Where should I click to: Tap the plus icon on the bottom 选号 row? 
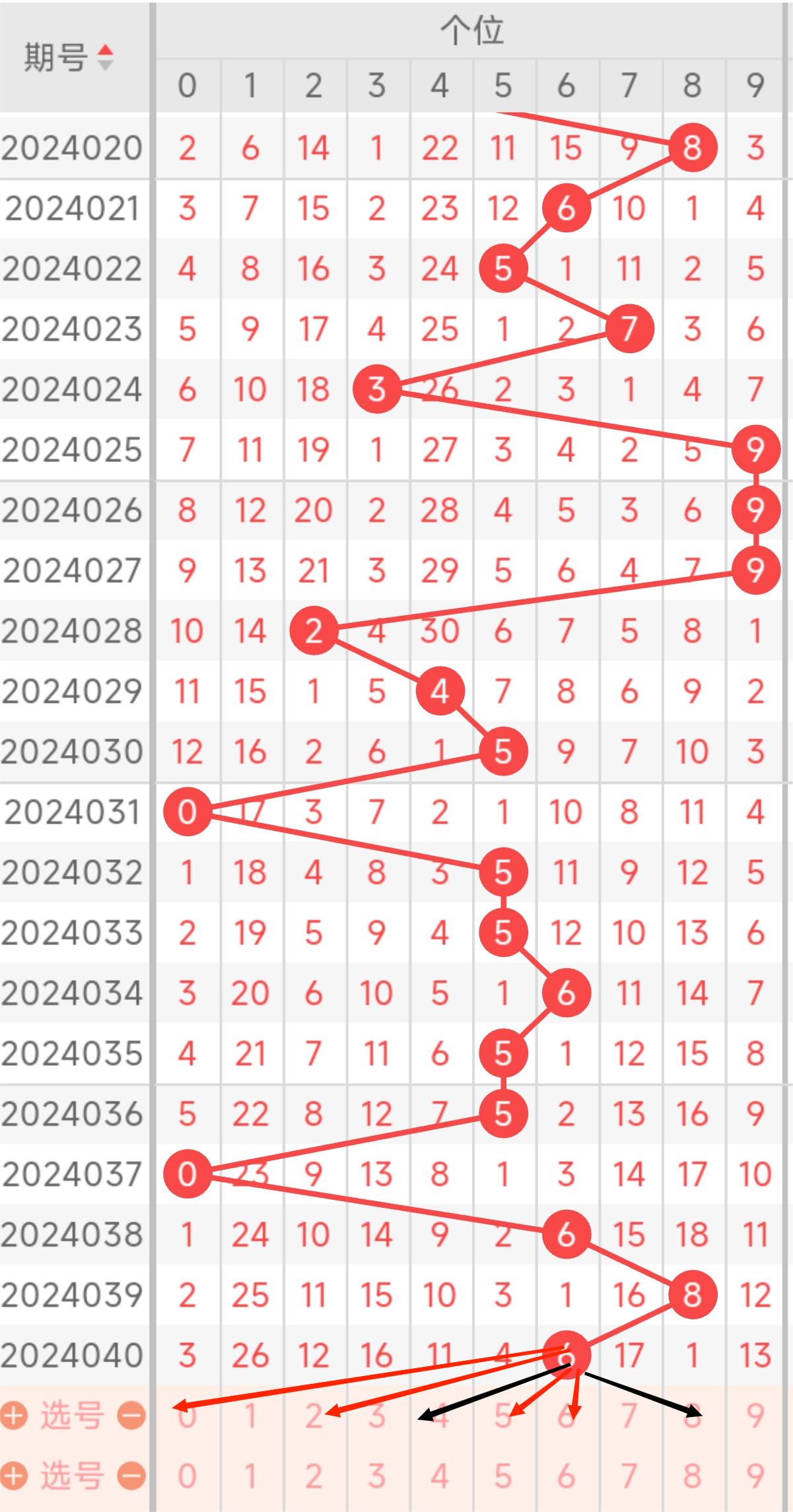(x=15, y=1476)
